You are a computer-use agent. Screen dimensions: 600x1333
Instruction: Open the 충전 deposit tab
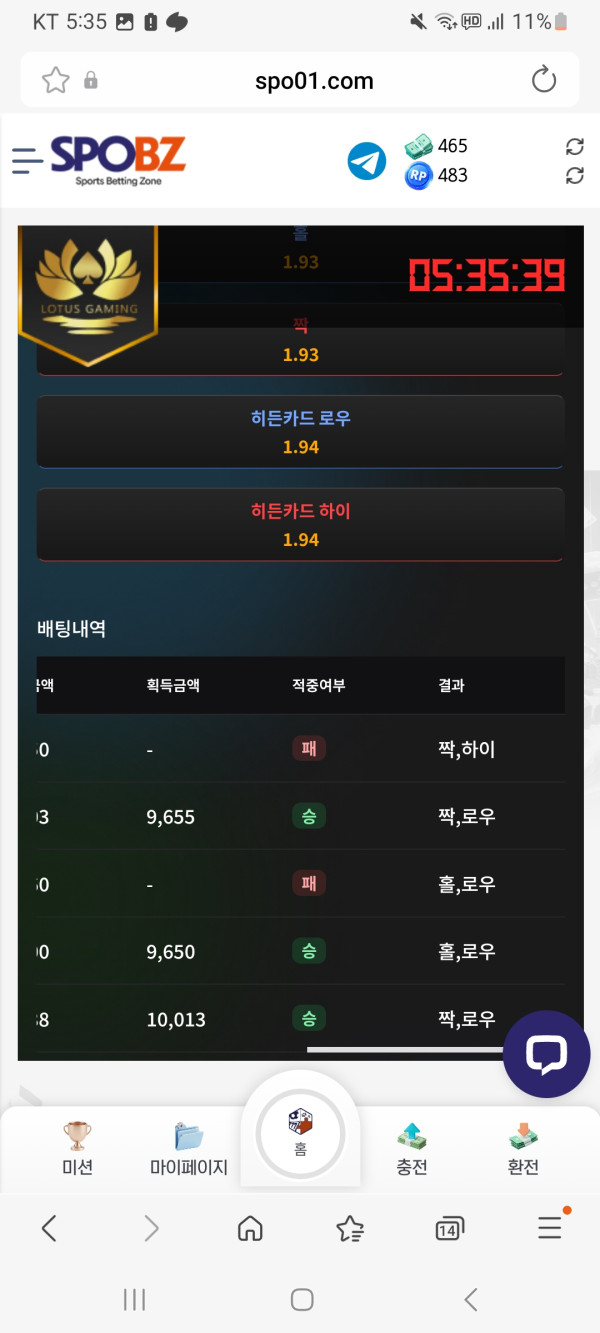[411, 1148]
